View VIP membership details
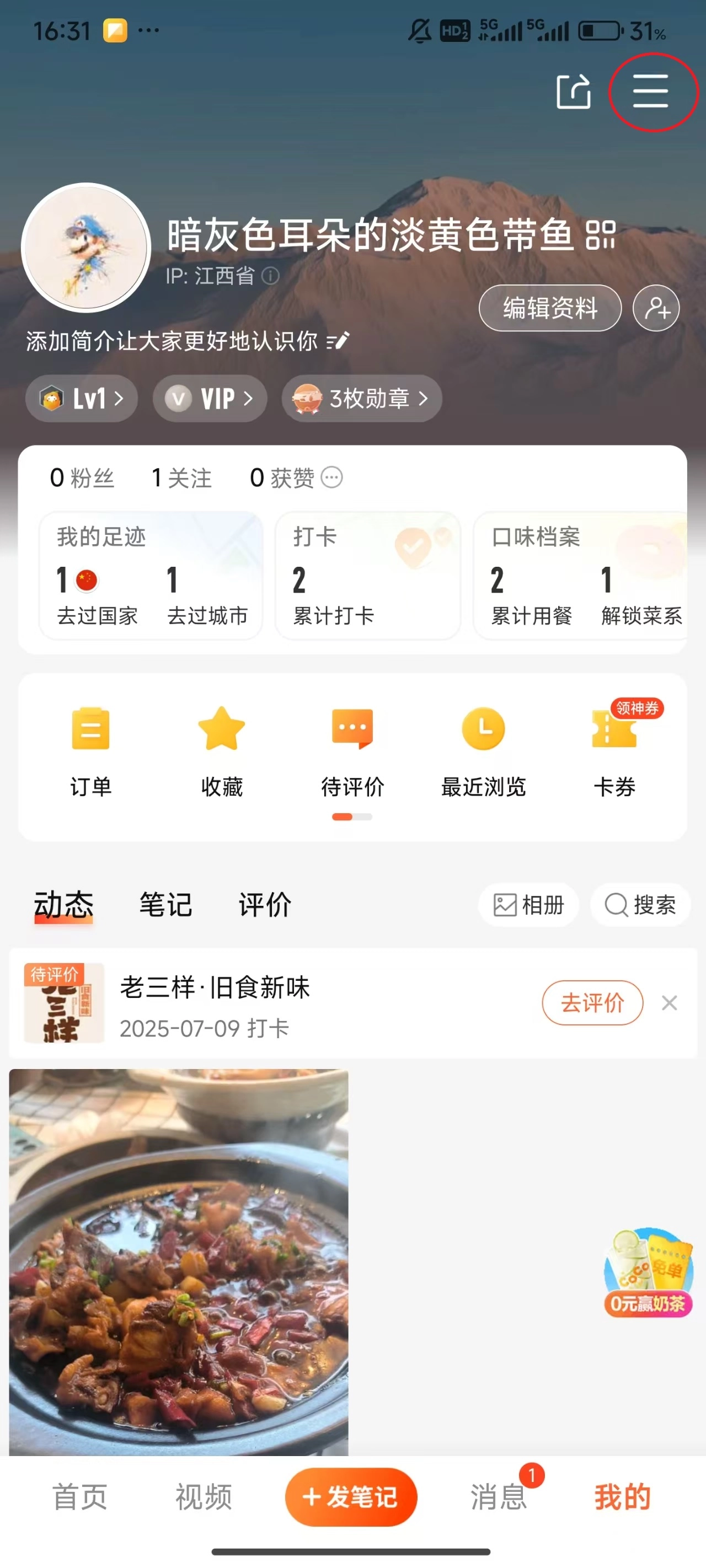Image resolution: width=706 pixels, height=1568 pixels. click(210, 399)
